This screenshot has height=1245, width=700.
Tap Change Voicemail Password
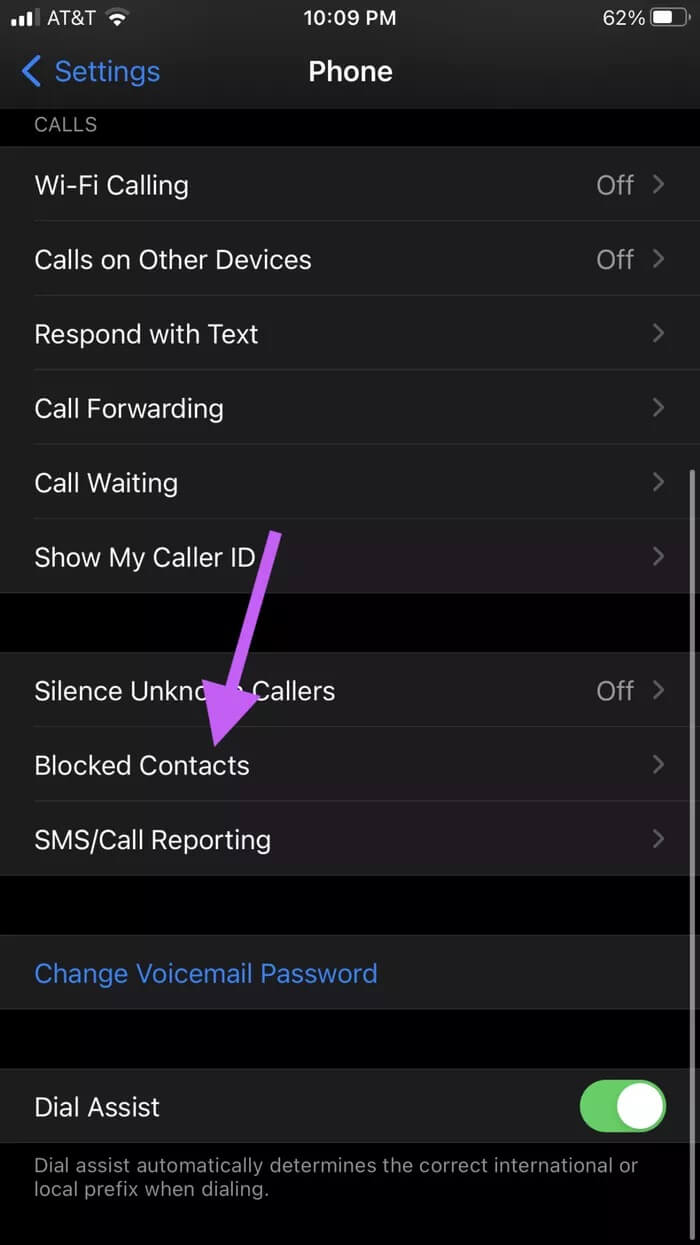tap(206, 974)
